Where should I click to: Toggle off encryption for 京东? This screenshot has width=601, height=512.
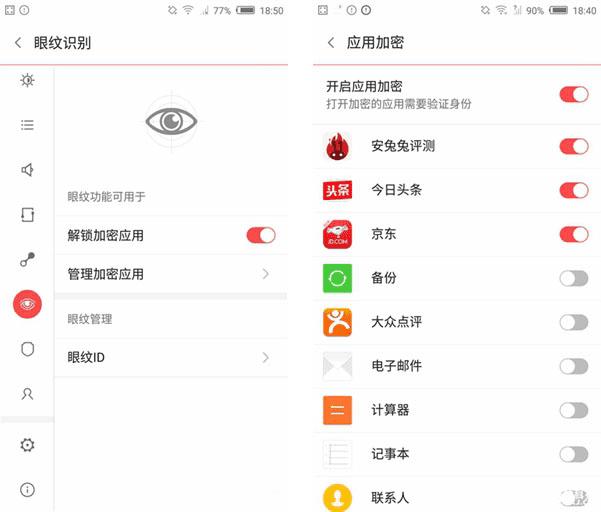[x=573, y=234]
